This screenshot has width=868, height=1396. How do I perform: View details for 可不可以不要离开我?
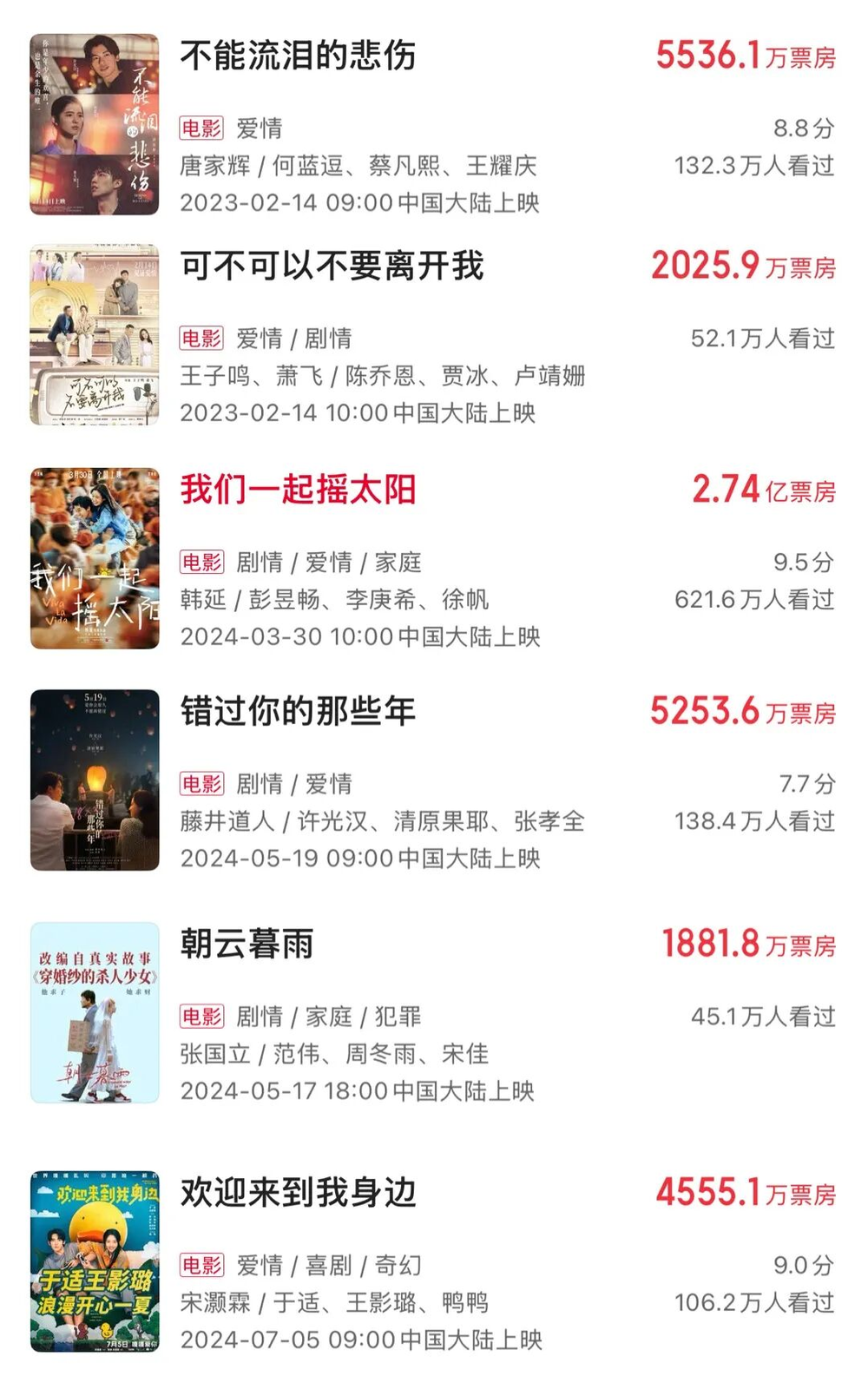pyautogui.click(x=332, y=267)
